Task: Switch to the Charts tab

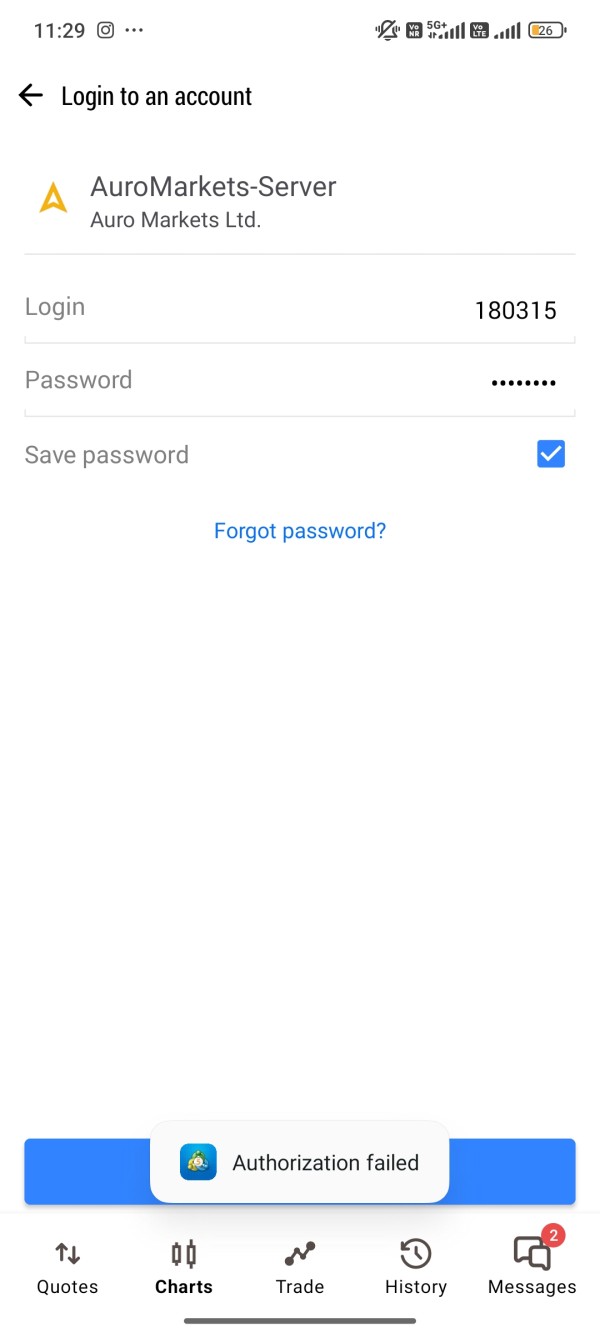Action: [184, 1267]
